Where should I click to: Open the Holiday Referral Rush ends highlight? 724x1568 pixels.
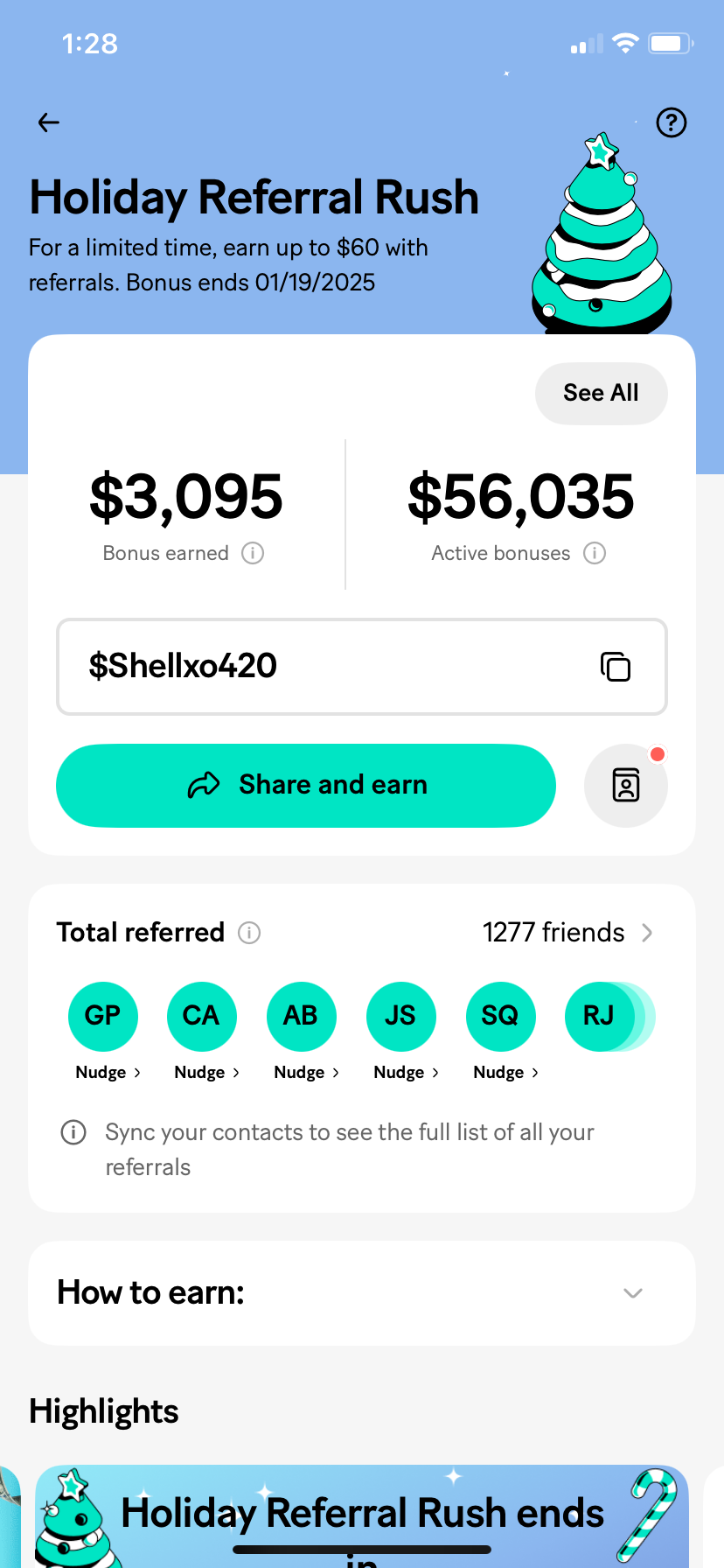(x=362, y=1516)
